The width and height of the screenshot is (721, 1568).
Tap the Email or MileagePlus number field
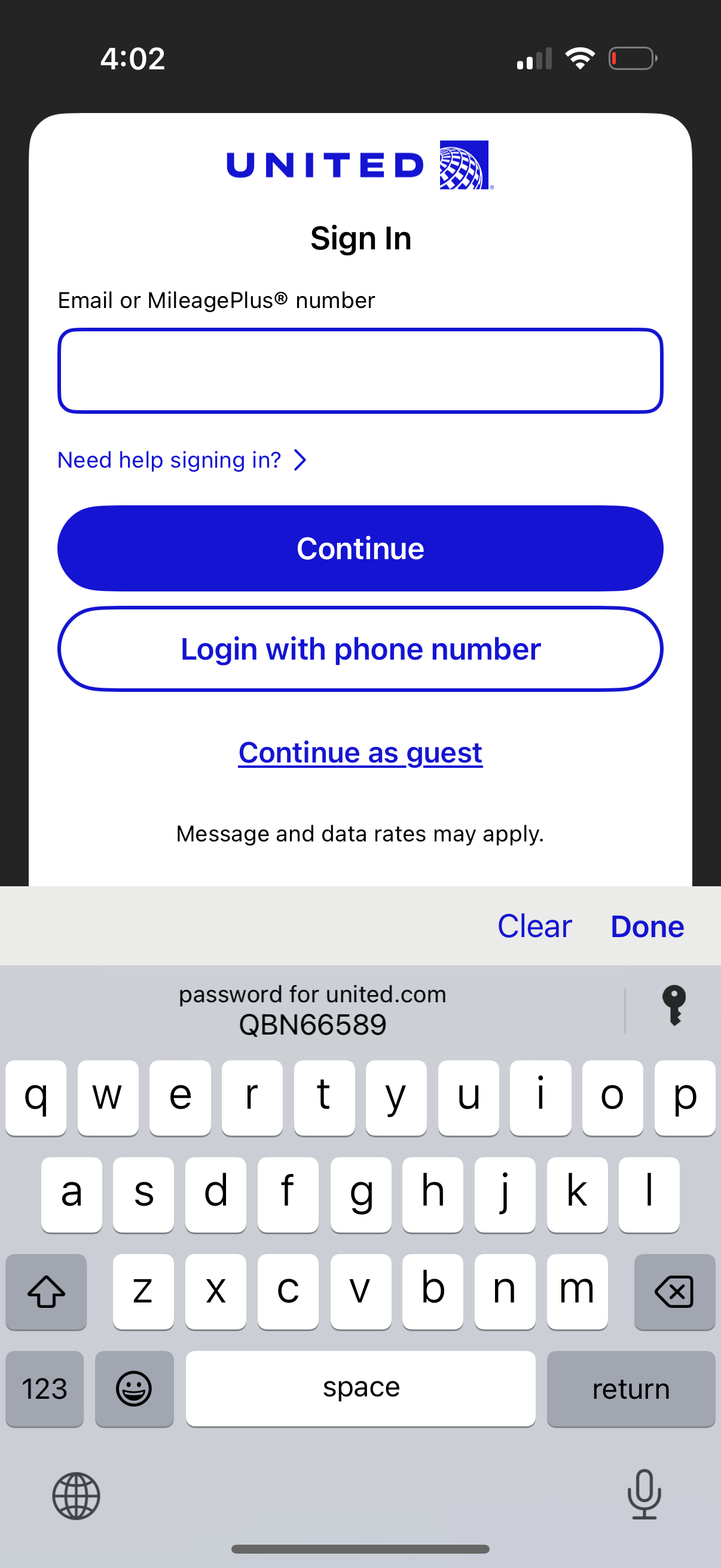pyautogui.click(x=360, y=371)
